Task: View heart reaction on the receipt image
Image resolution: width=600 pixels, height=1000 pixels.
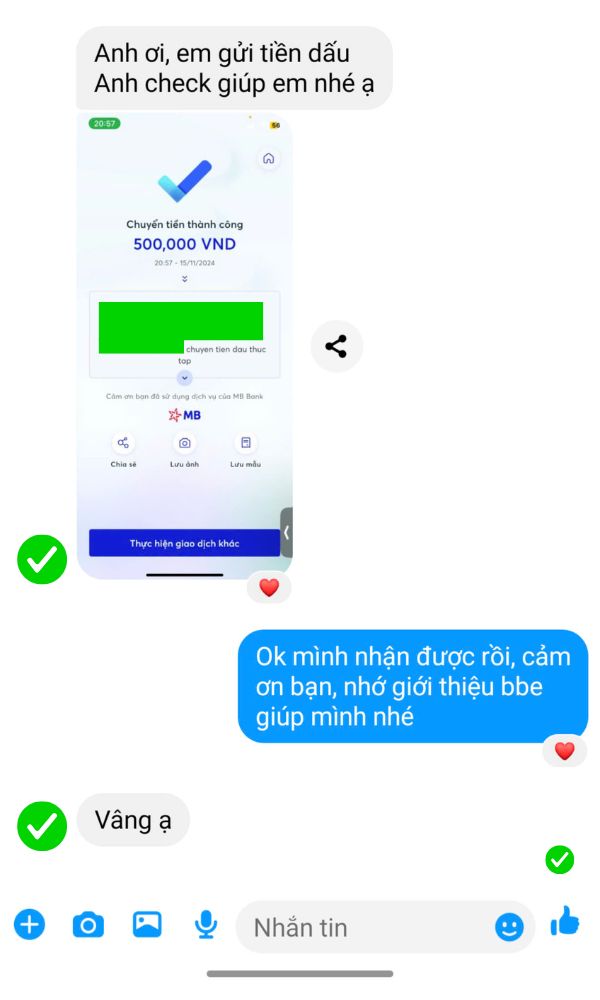Action: click(269, 588)
